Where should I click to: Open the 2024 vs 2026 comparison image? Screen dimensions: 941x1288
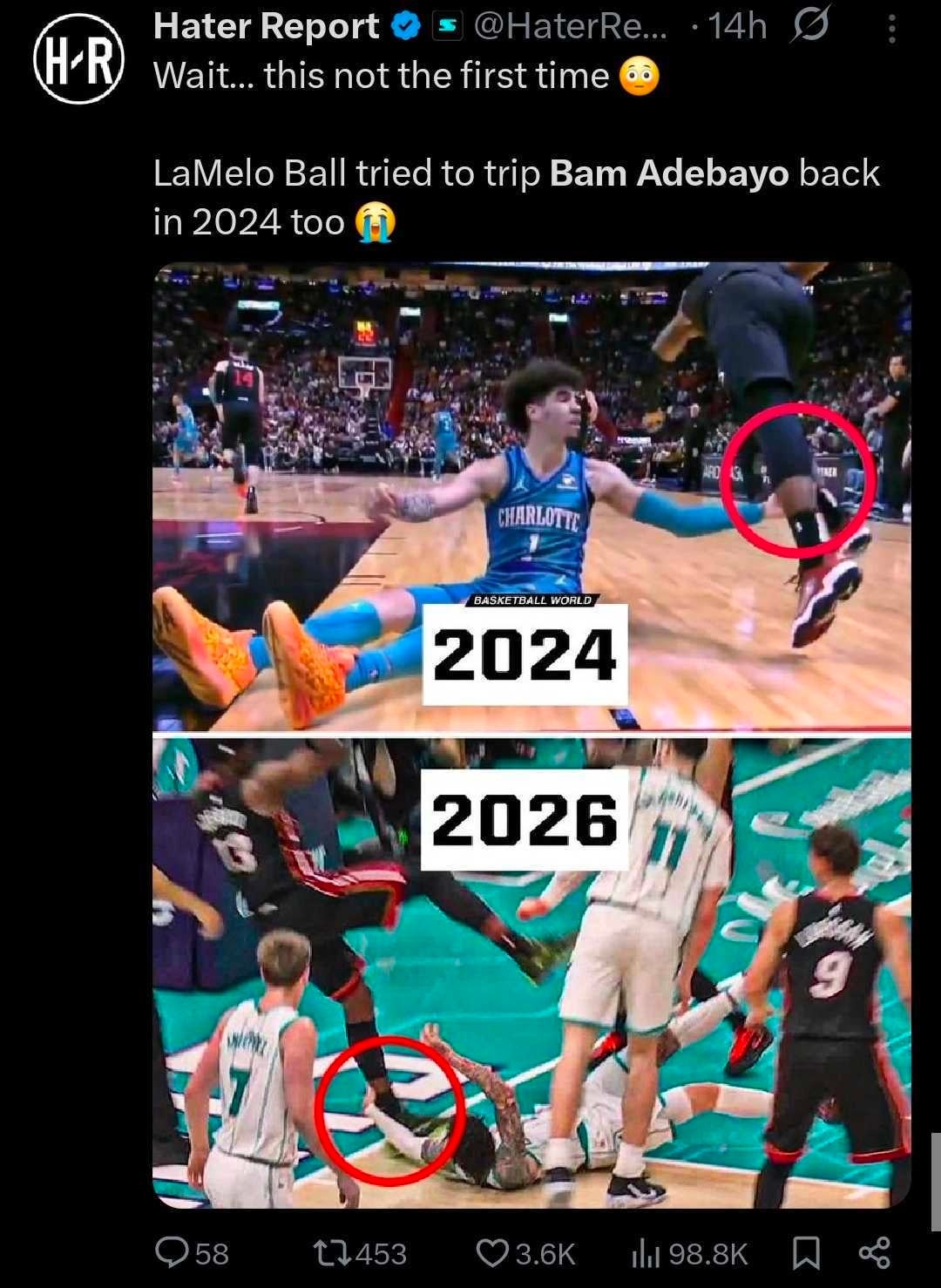pyautogui.click(x=531, y=735)
